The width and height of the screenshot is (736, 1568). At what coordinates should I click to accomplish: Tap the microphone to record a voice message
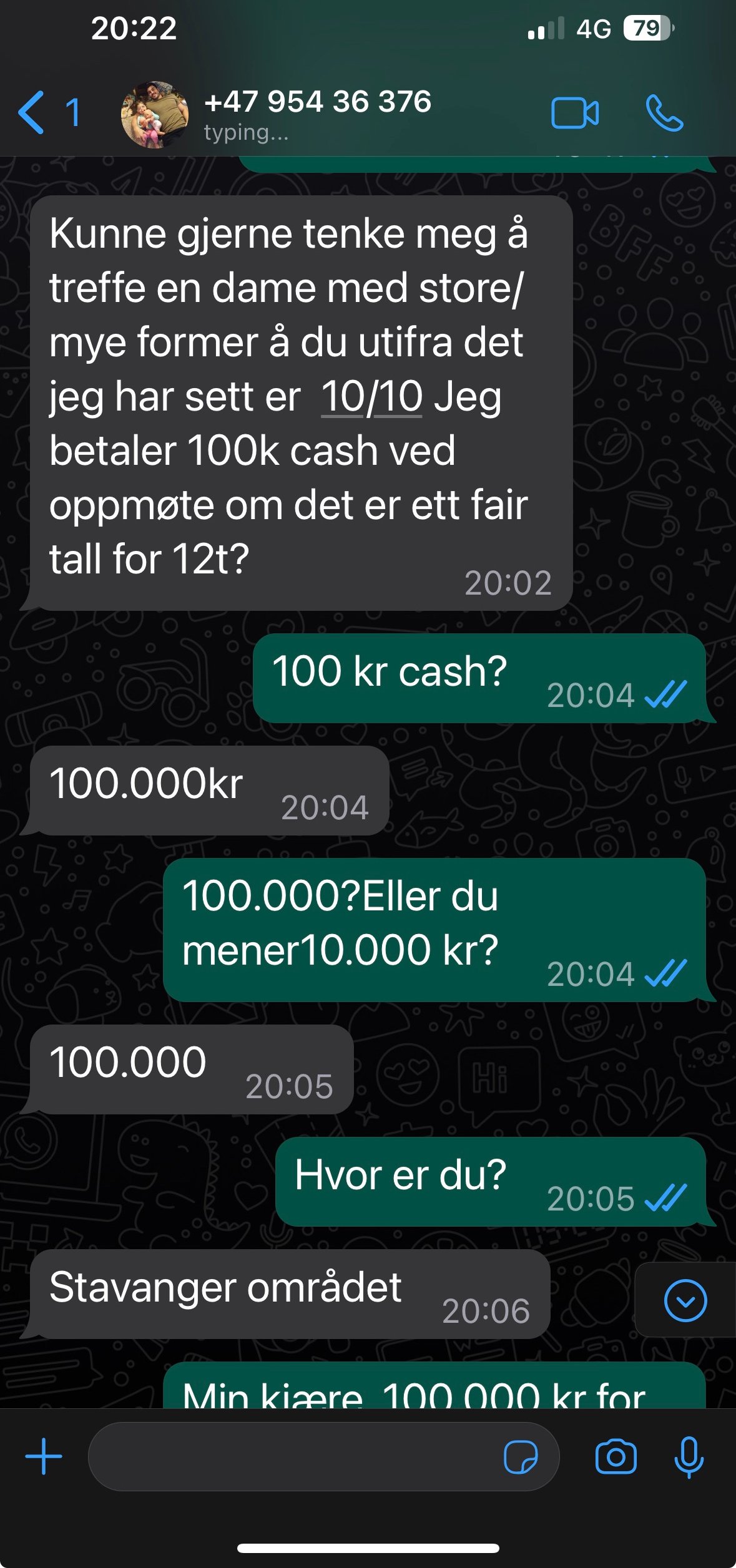[689, 1457]
